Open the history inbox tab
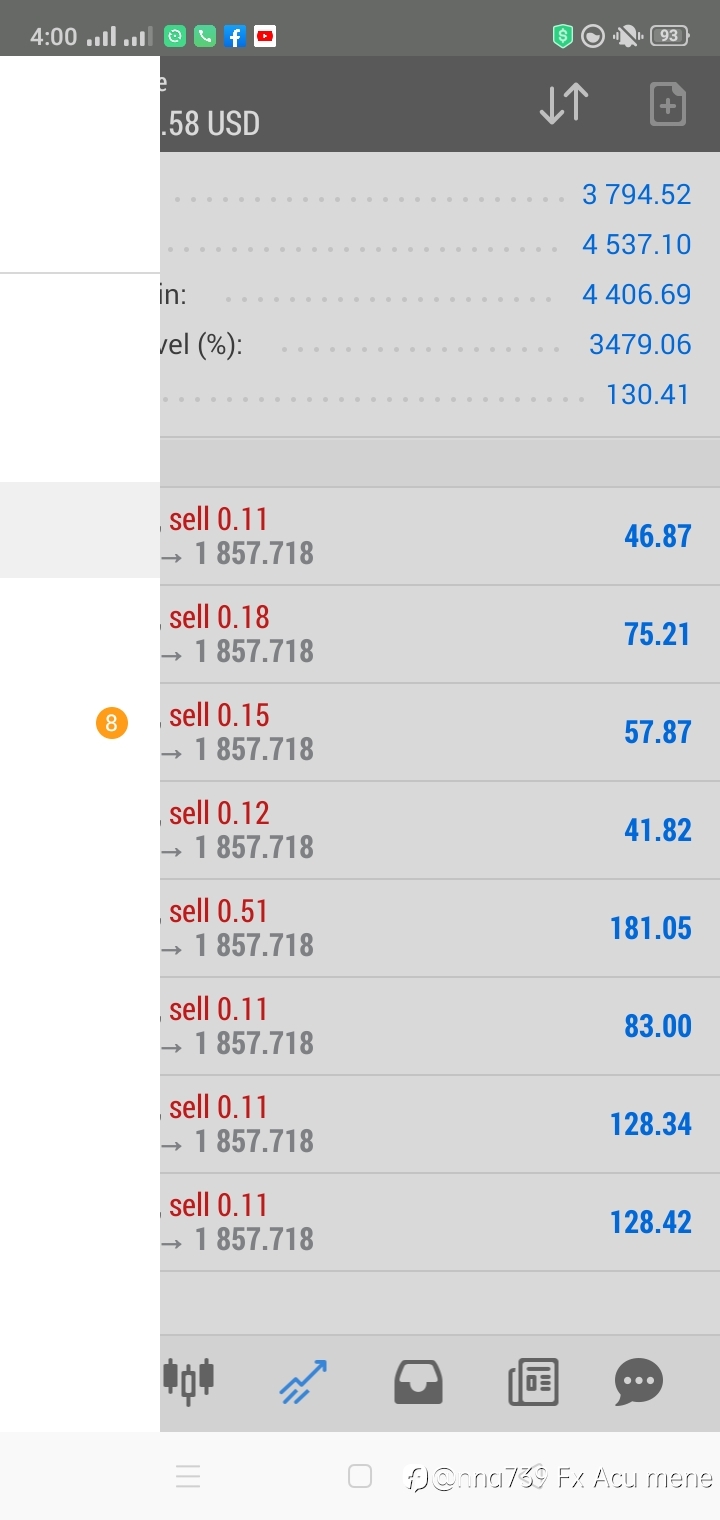This screenshot has width=720, height=1520. pyautogui.click(x=418, y=1382)
